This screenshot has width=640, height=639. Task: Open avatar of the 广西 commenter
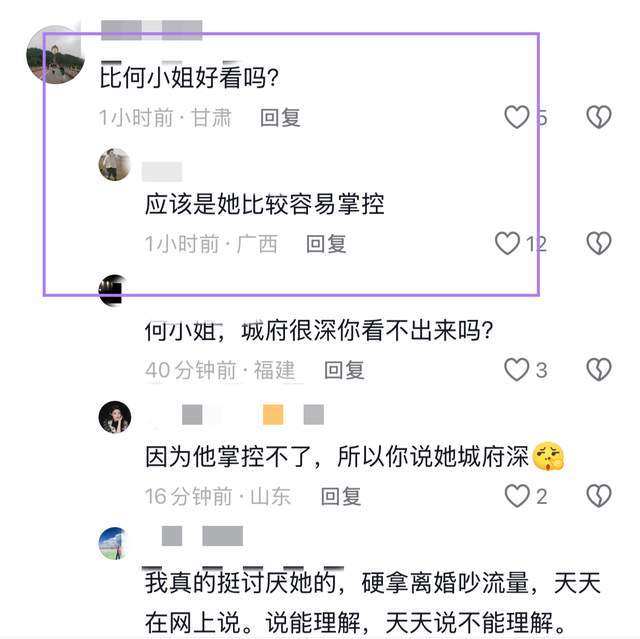114,164
